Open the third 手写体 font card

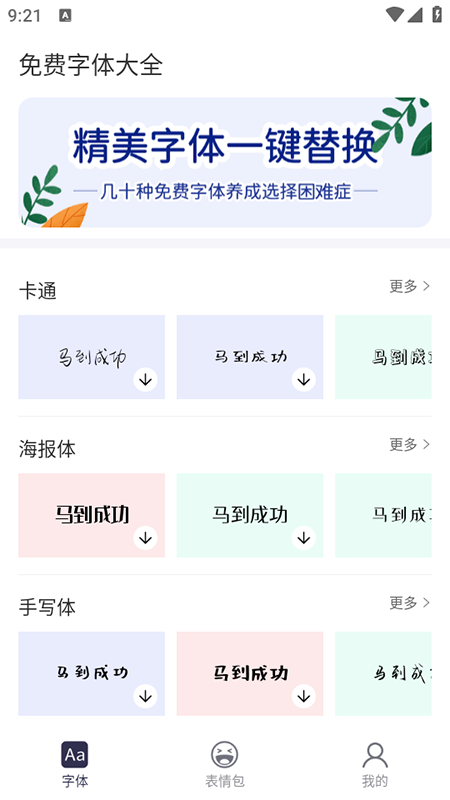tap(383, 673)
